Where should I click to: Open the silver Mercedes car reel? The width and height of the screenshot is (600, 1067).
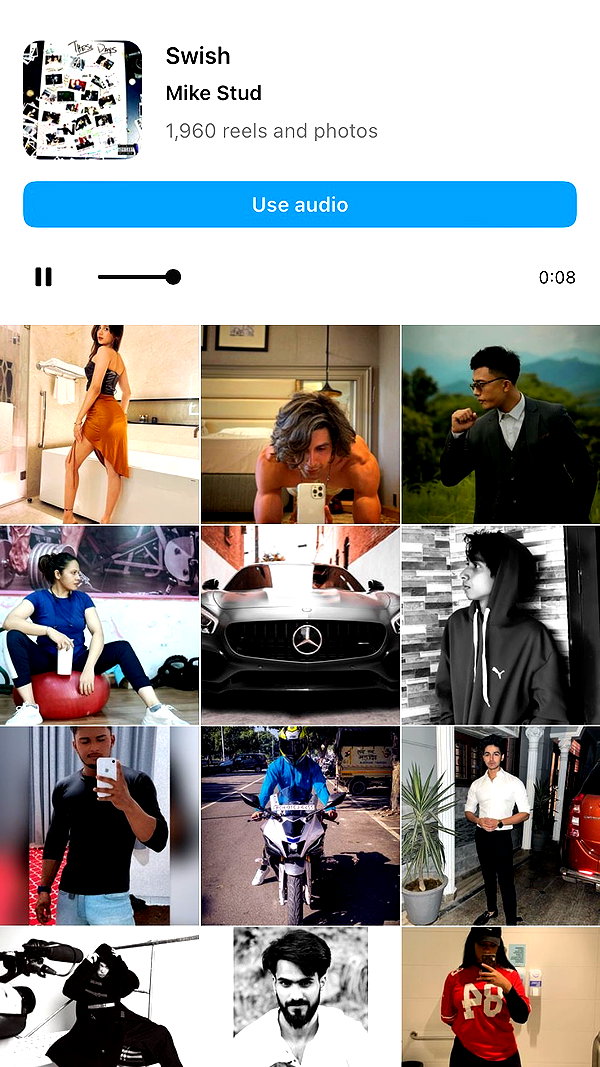(x=300, y=625)
